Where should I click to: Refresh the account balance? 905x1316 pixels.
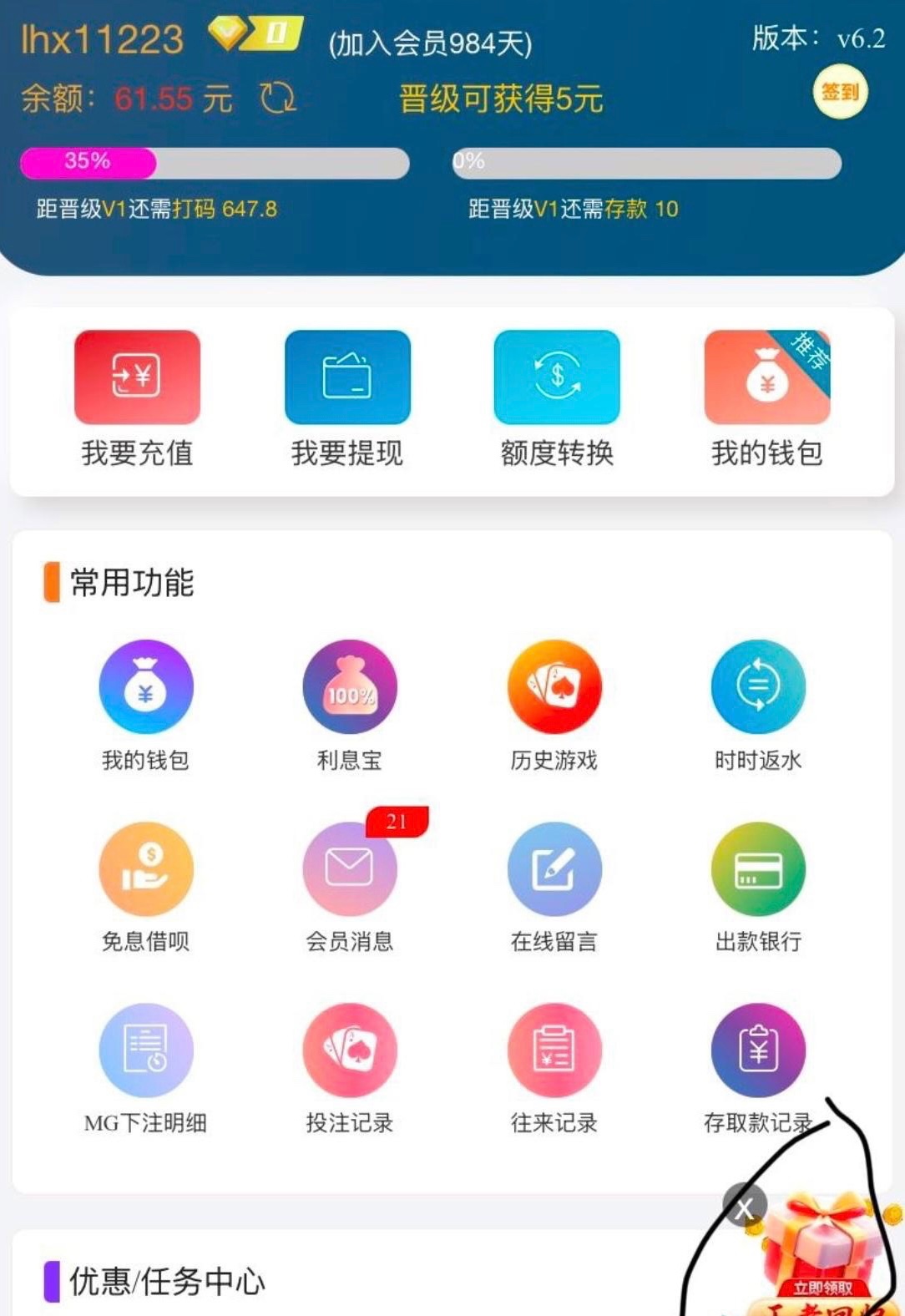277,99
